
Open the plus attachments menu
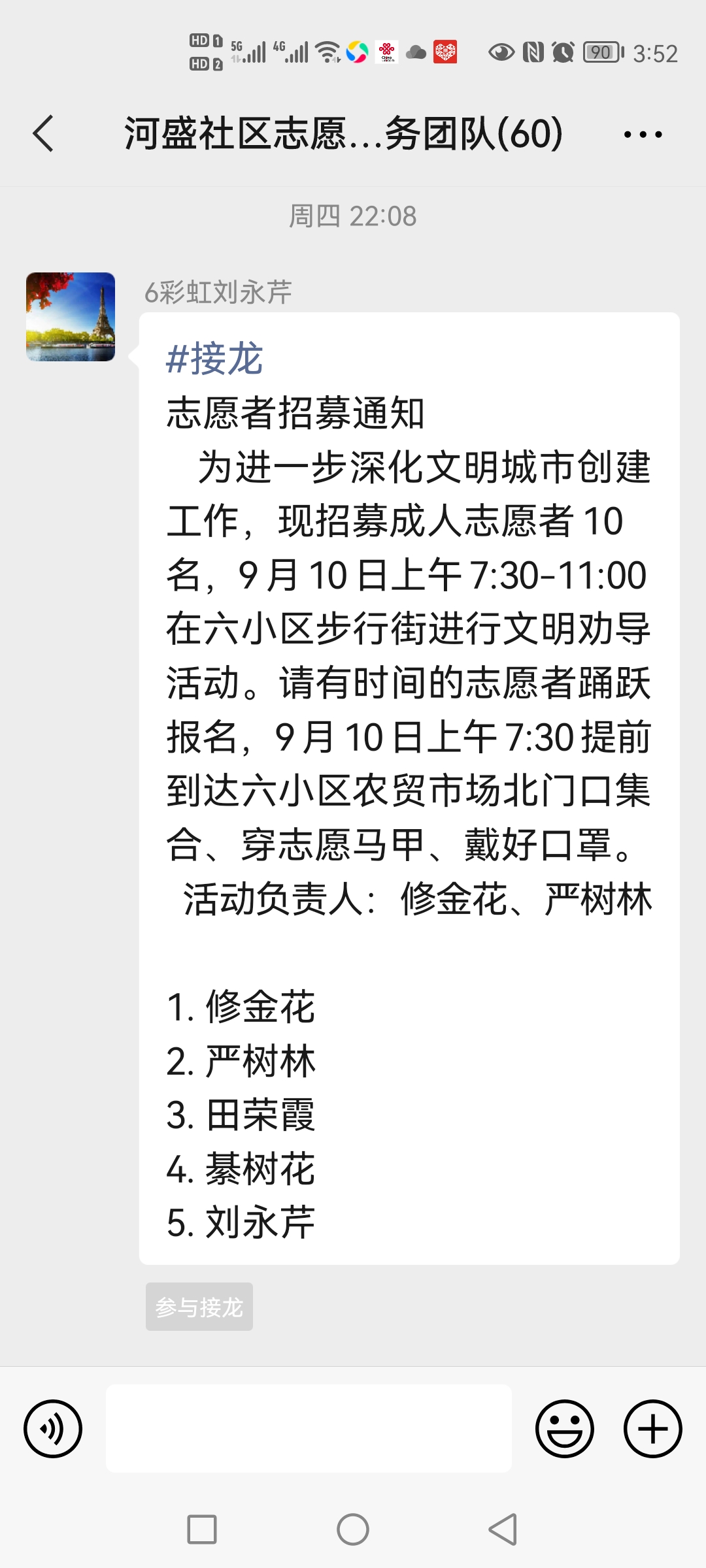[x=653, y=1428]
